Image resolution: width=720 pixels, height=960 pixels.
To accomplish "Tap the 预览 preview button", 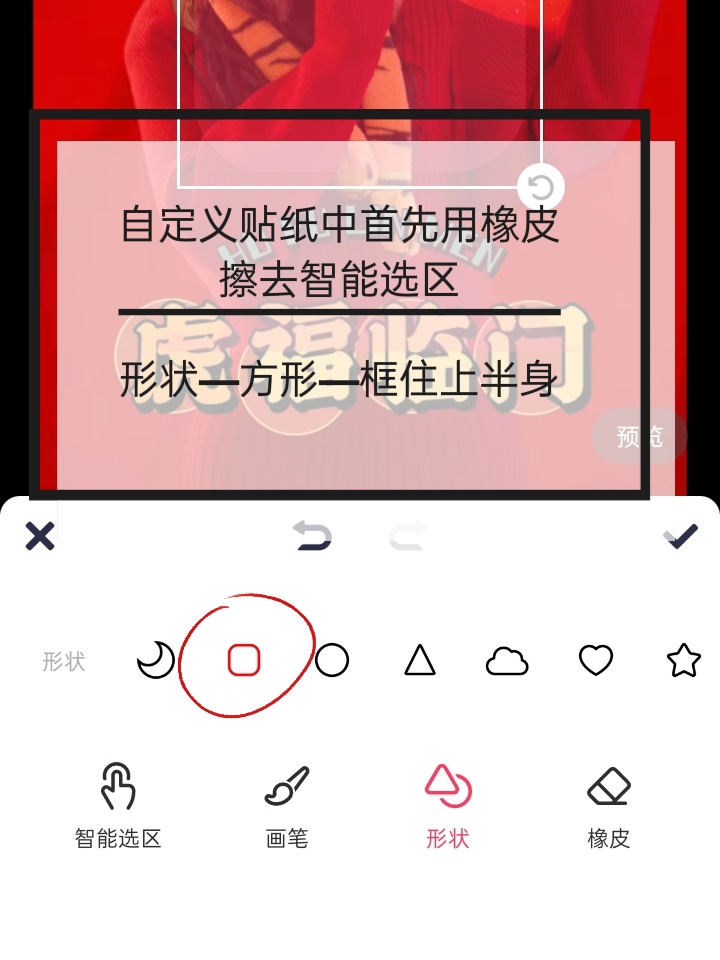I will 640,436.
